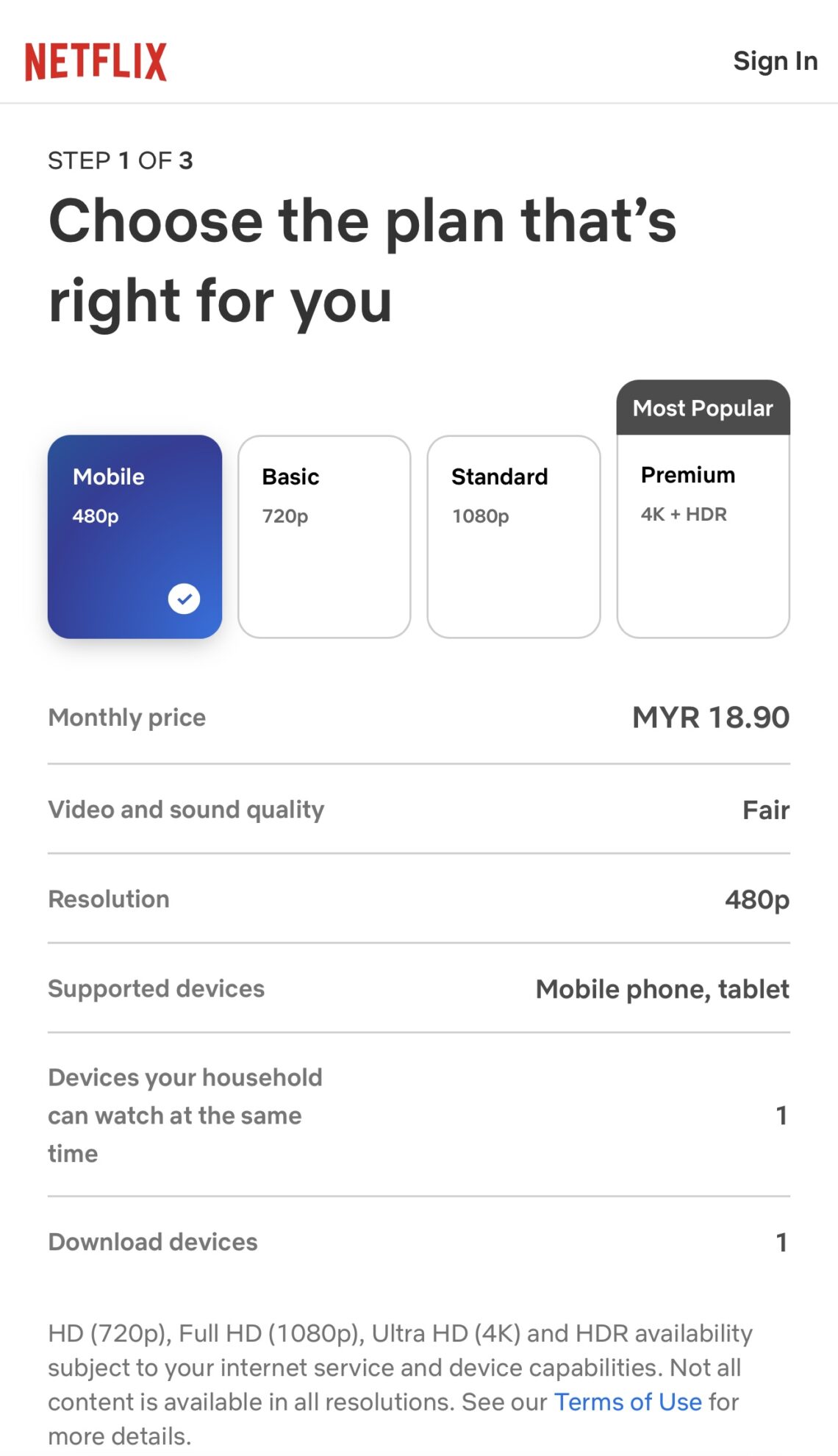Click the Fair quality value

765,810
